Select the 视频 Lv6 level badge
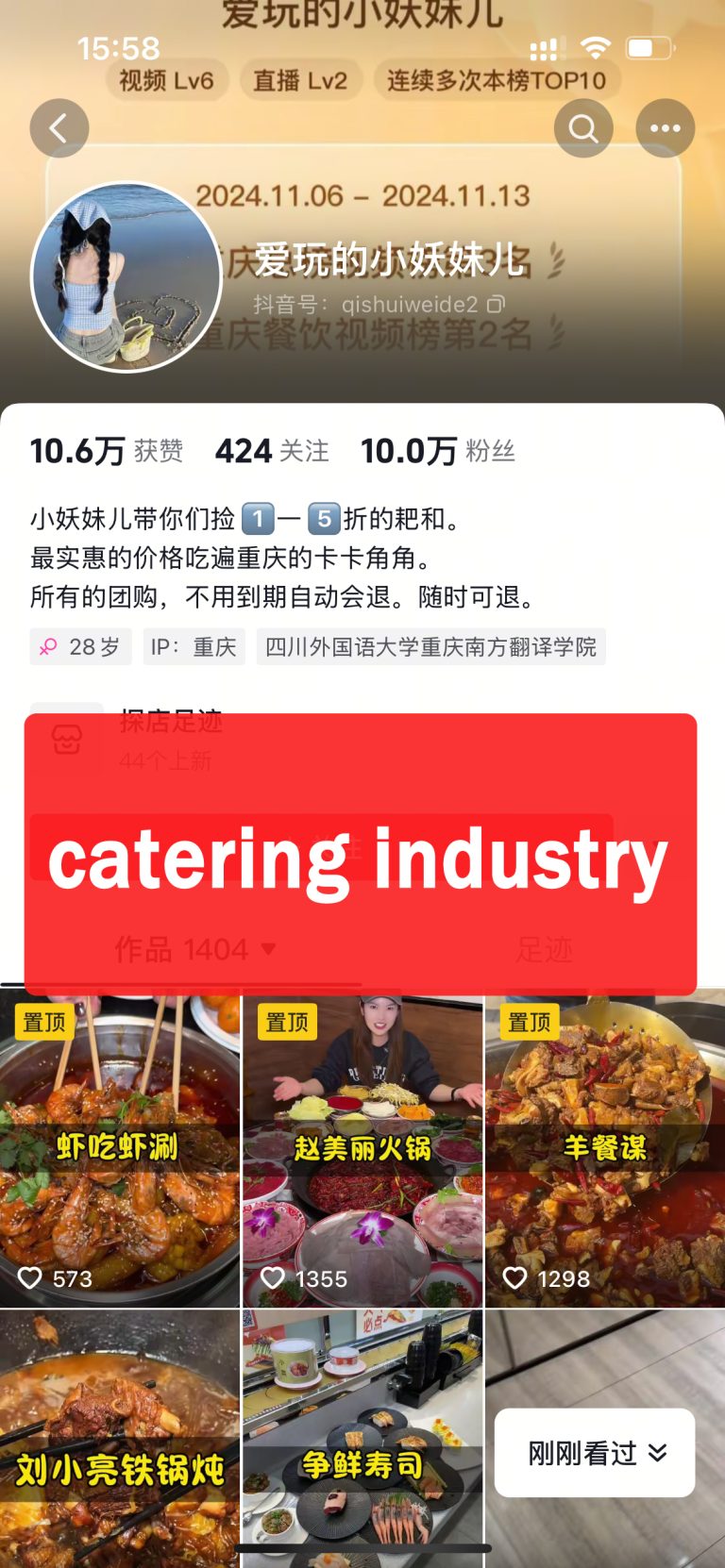The image size is (725, 1568). coord(167,81)
